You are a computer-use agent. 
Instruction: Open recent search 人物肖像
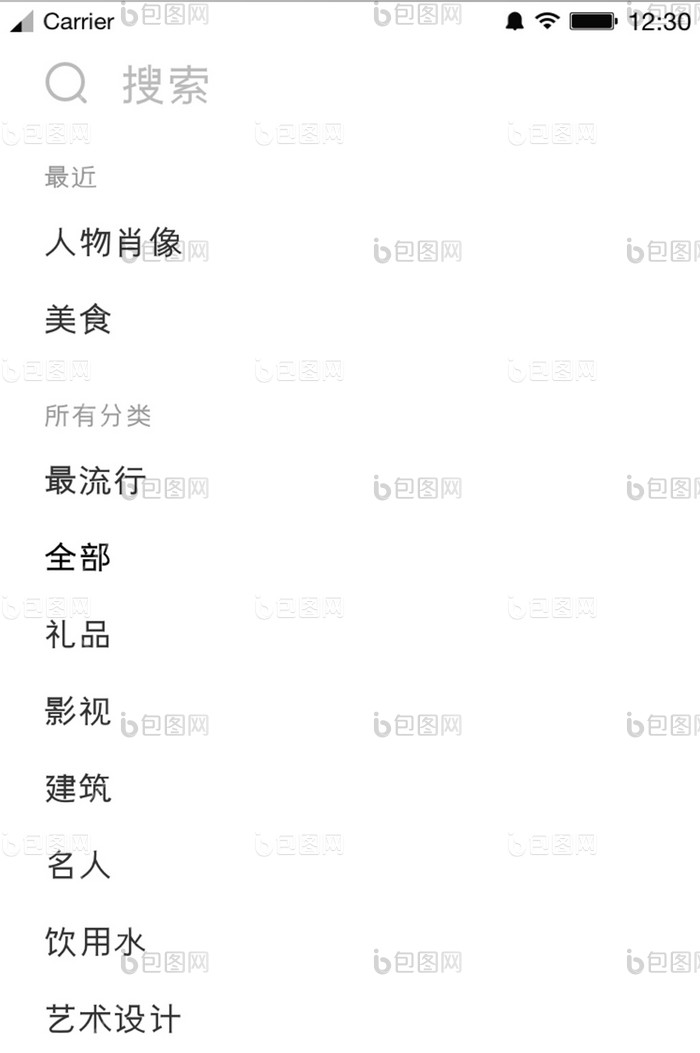(113, 242)
